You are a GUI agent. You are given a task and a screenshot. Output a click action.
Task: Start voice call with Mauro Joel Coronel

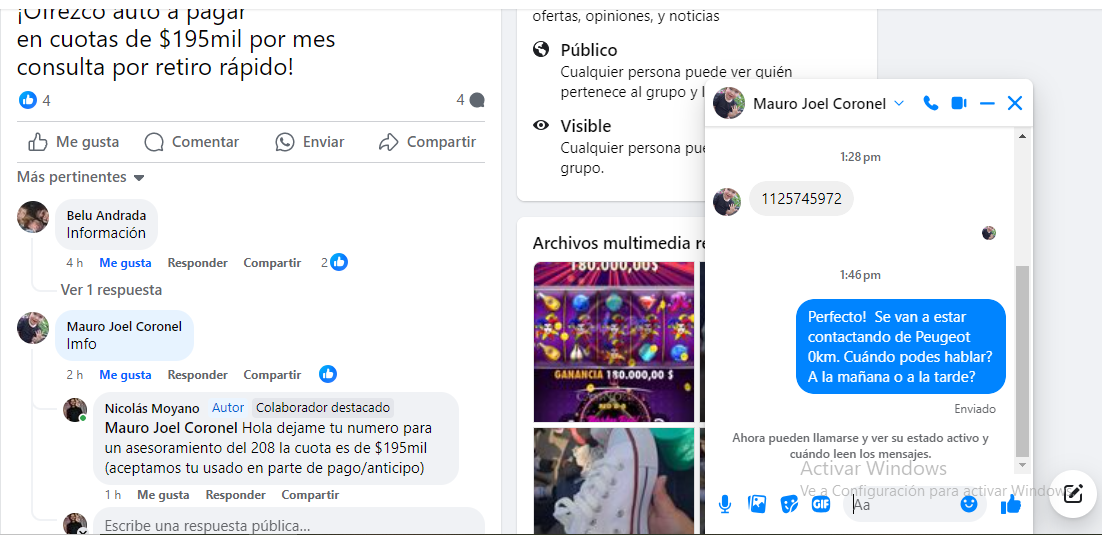pyautogui.click(x=930, y=103)
